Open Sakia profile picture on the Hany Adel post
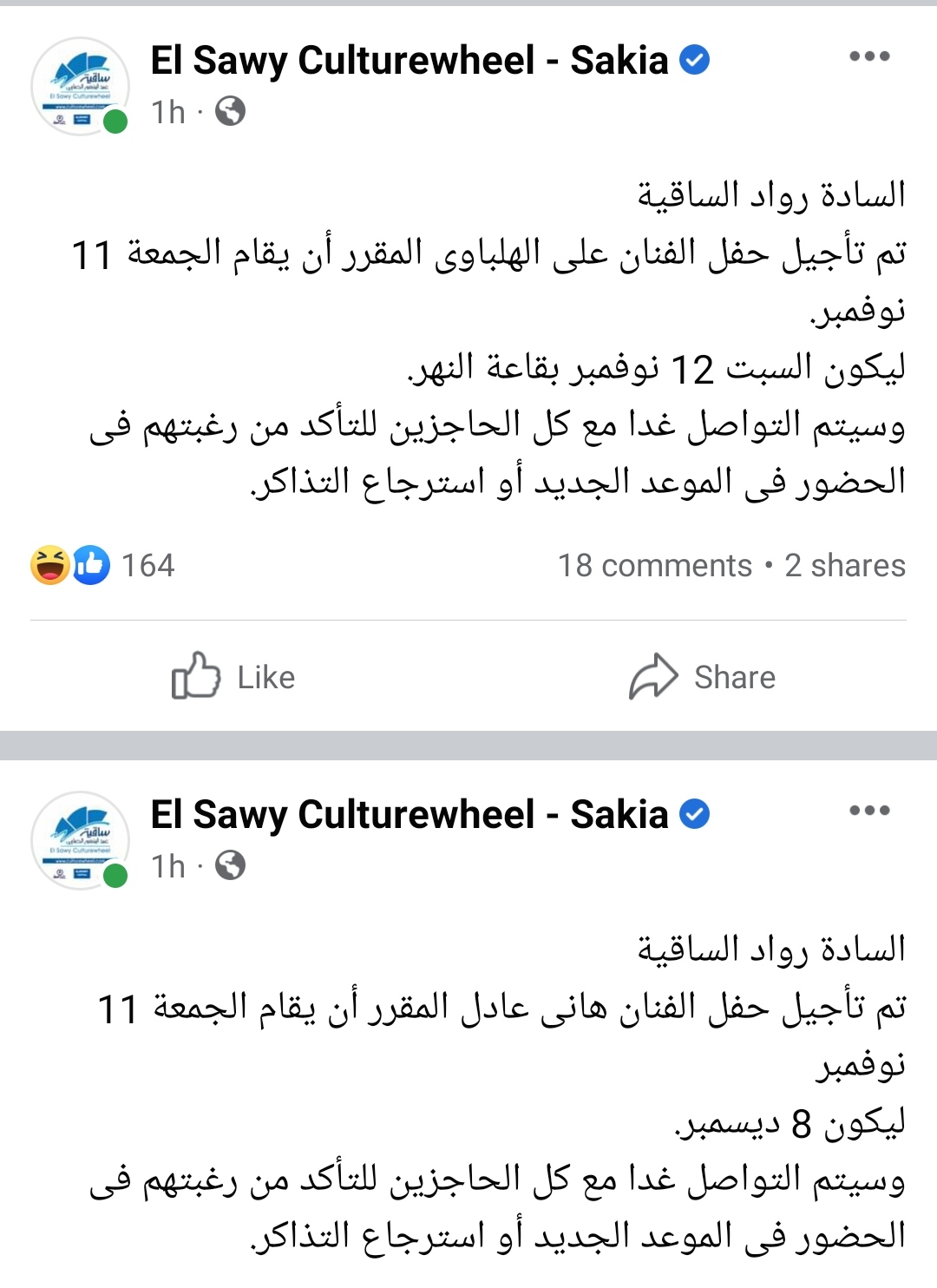Image resolution: width=937 pixels, height=1288 pixels. point(80,840)
